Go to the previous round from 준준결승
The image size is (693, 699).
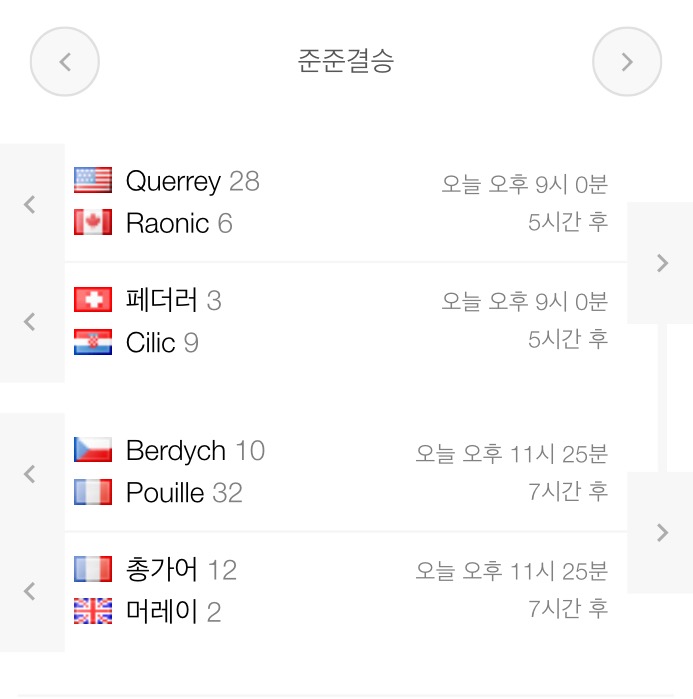click(x=65, y=62)
